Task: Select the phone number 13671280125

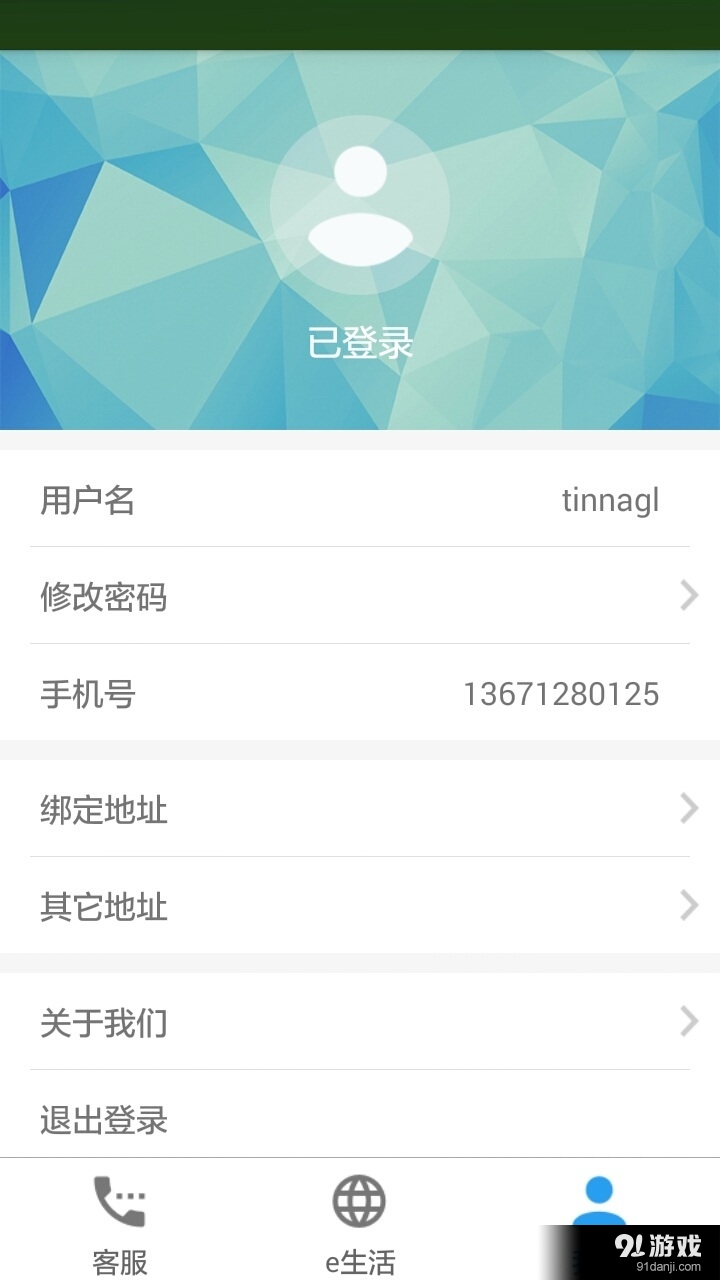Action: (x=562, y=693)
